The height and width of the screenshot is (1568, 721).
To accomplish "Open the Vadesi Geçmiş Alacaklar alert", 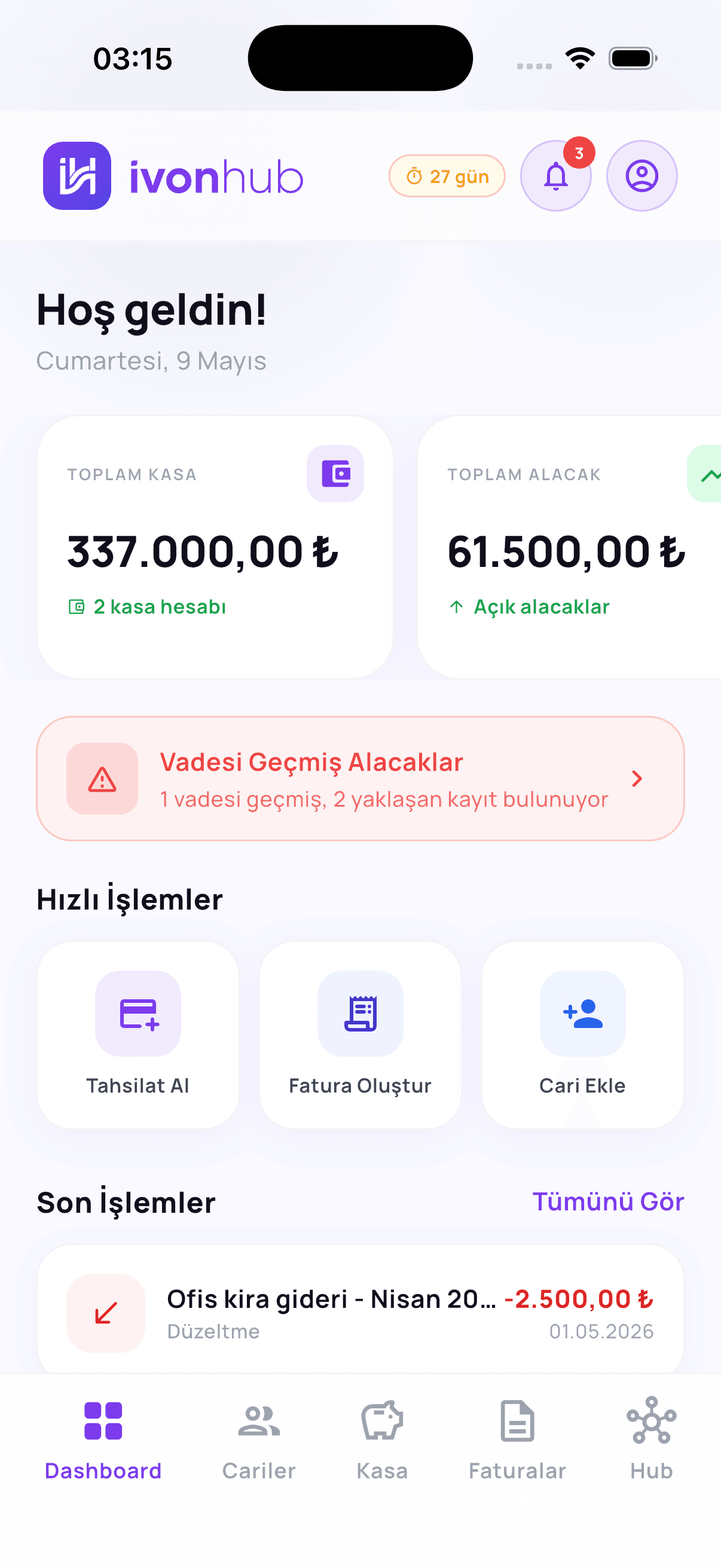I will click(360, 779).
